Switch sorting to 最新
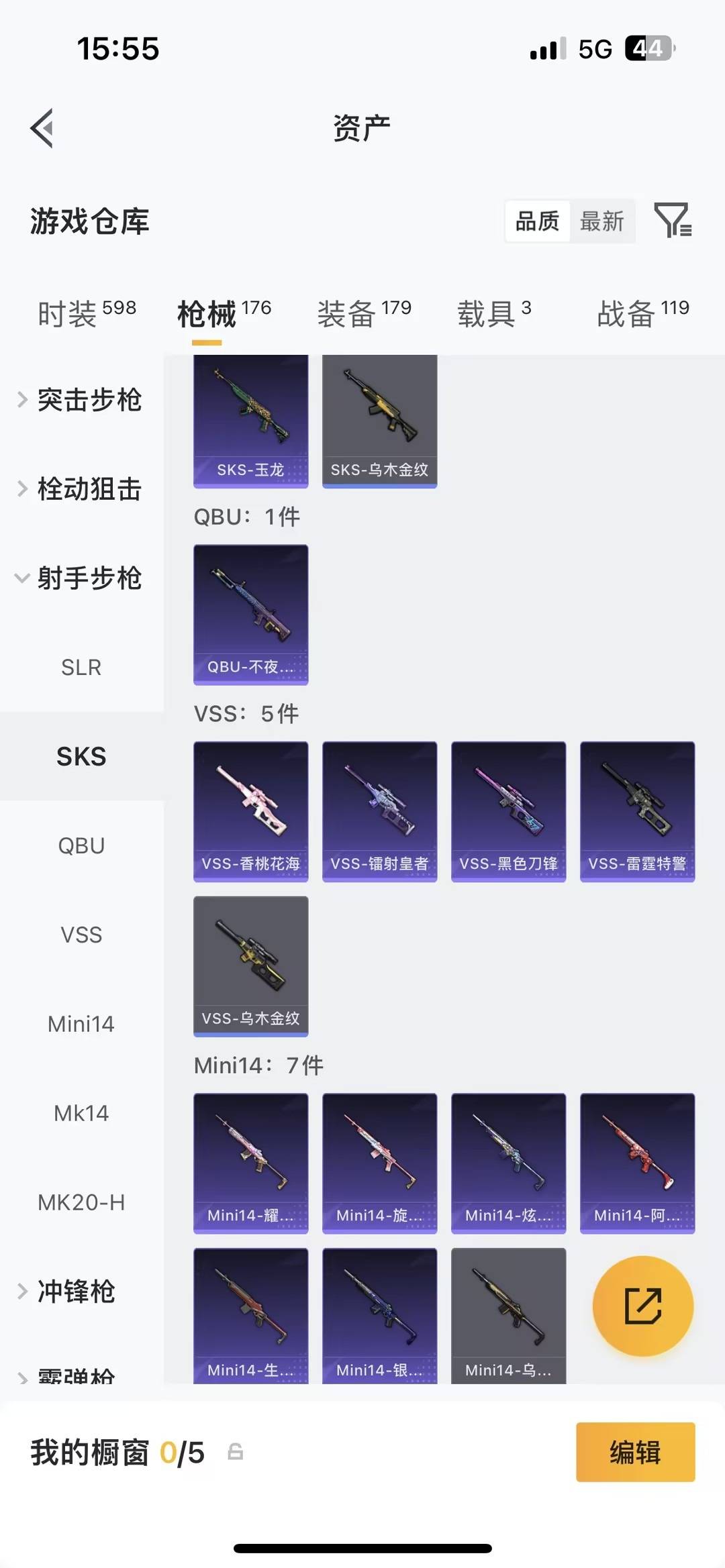 click(602, 221)
